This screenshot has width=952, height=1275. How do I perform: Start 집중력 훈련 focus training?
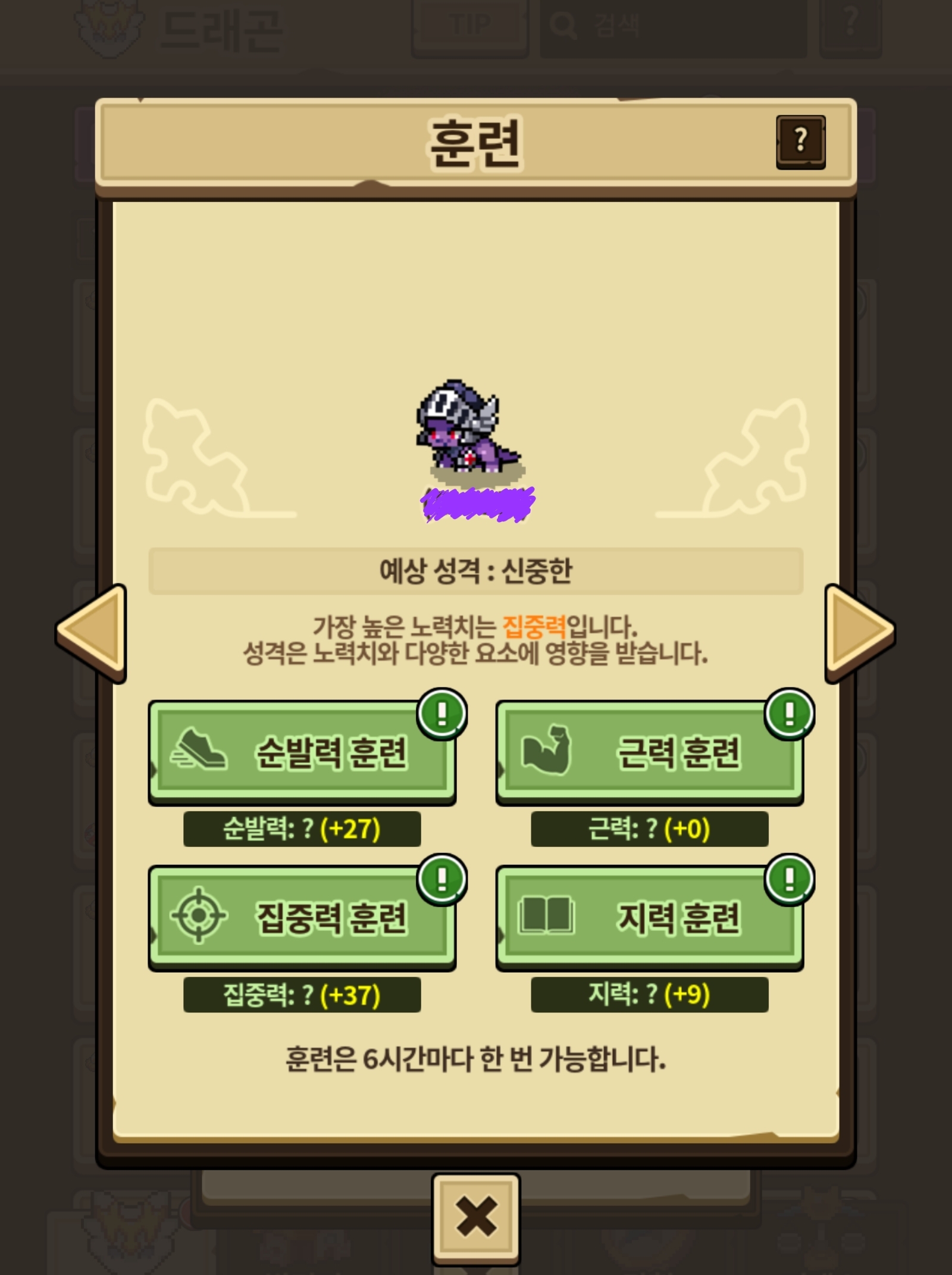[302, 917]
